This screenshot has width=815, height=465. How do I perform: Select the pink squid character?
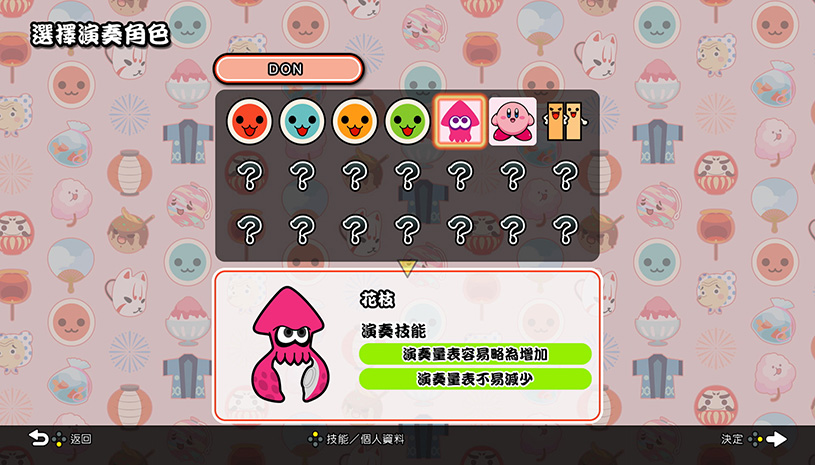point(460,122)
